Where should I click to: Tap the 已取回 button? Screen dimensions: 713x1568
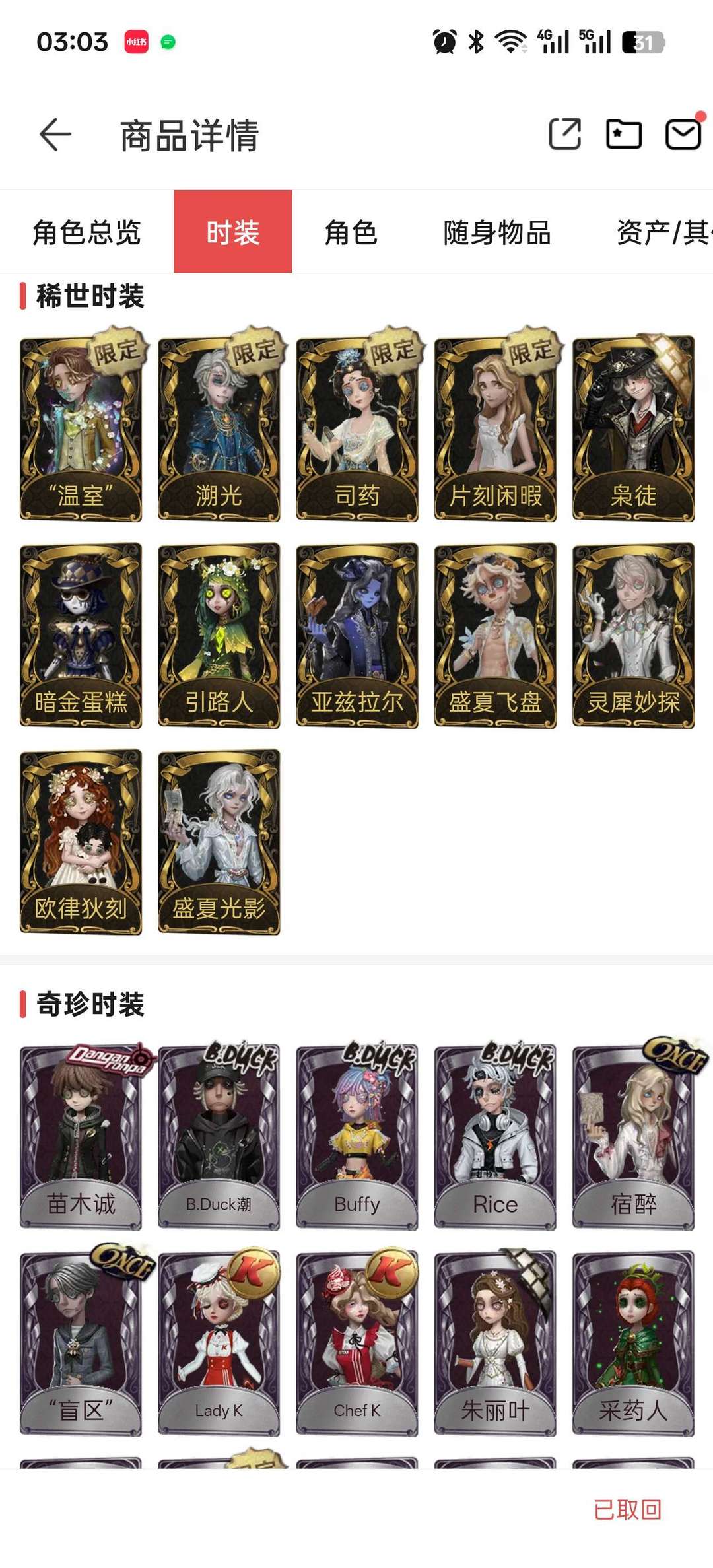(x=627, y=1509)
